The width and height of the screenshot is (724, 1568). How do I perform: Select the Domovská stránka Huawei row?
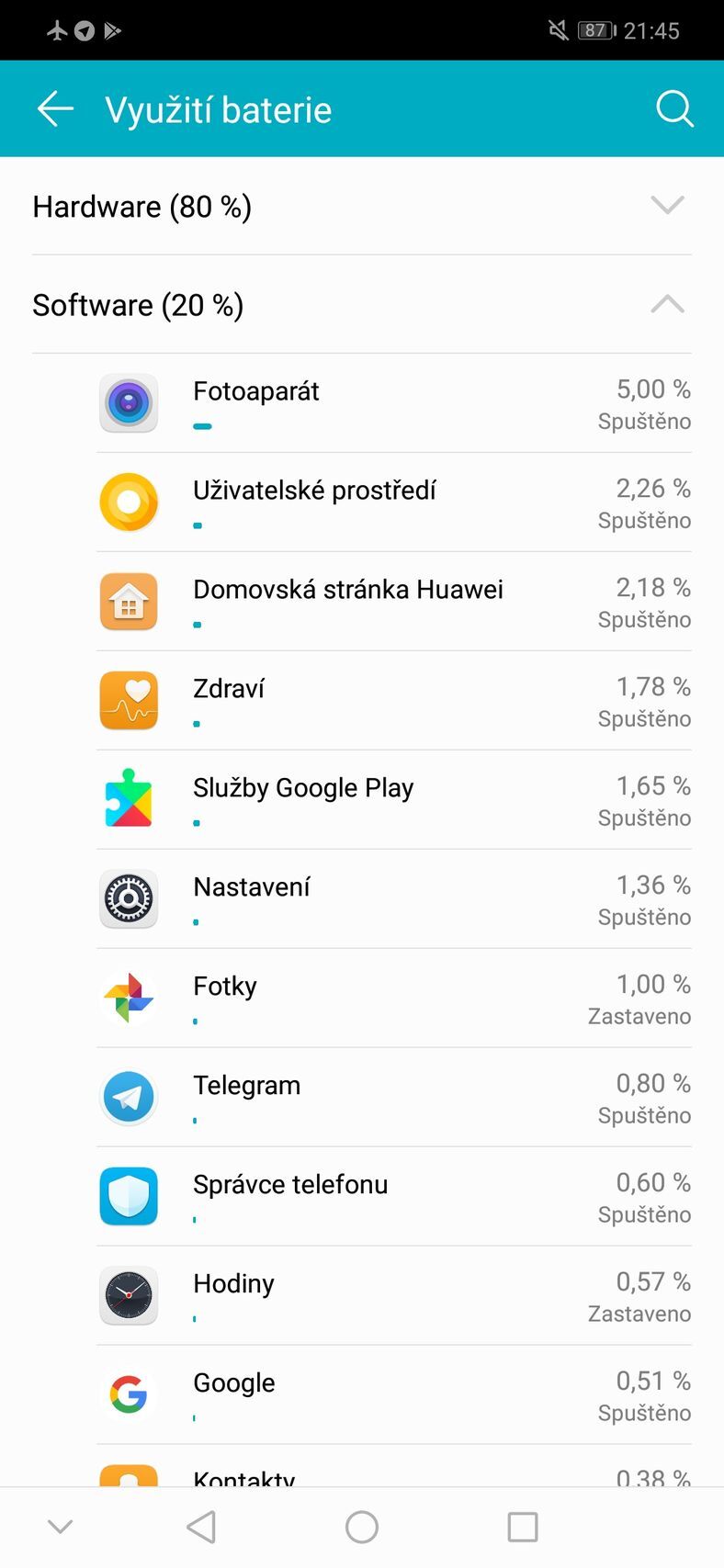click(x=393, y=602)
